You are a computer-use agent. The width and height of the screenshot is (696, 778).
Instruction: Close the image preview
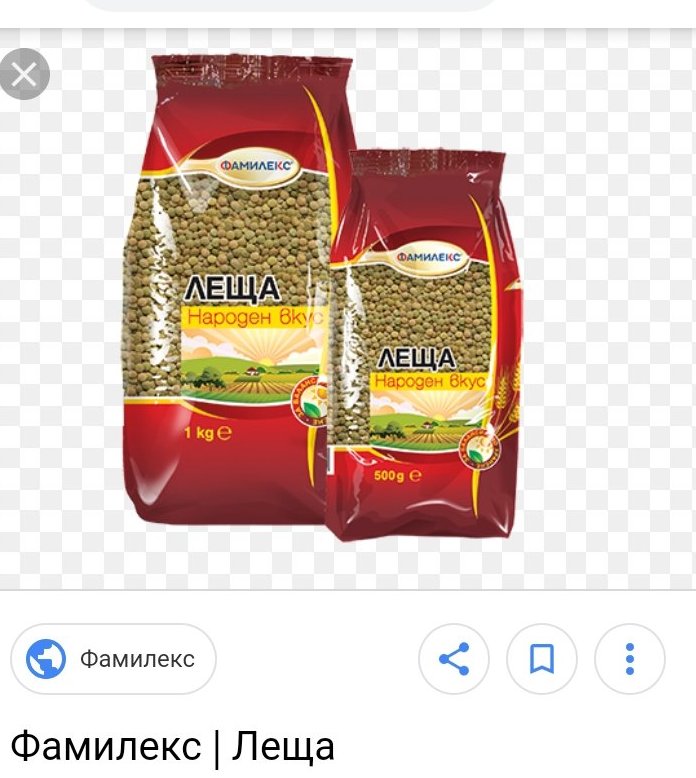pos(25,74)
